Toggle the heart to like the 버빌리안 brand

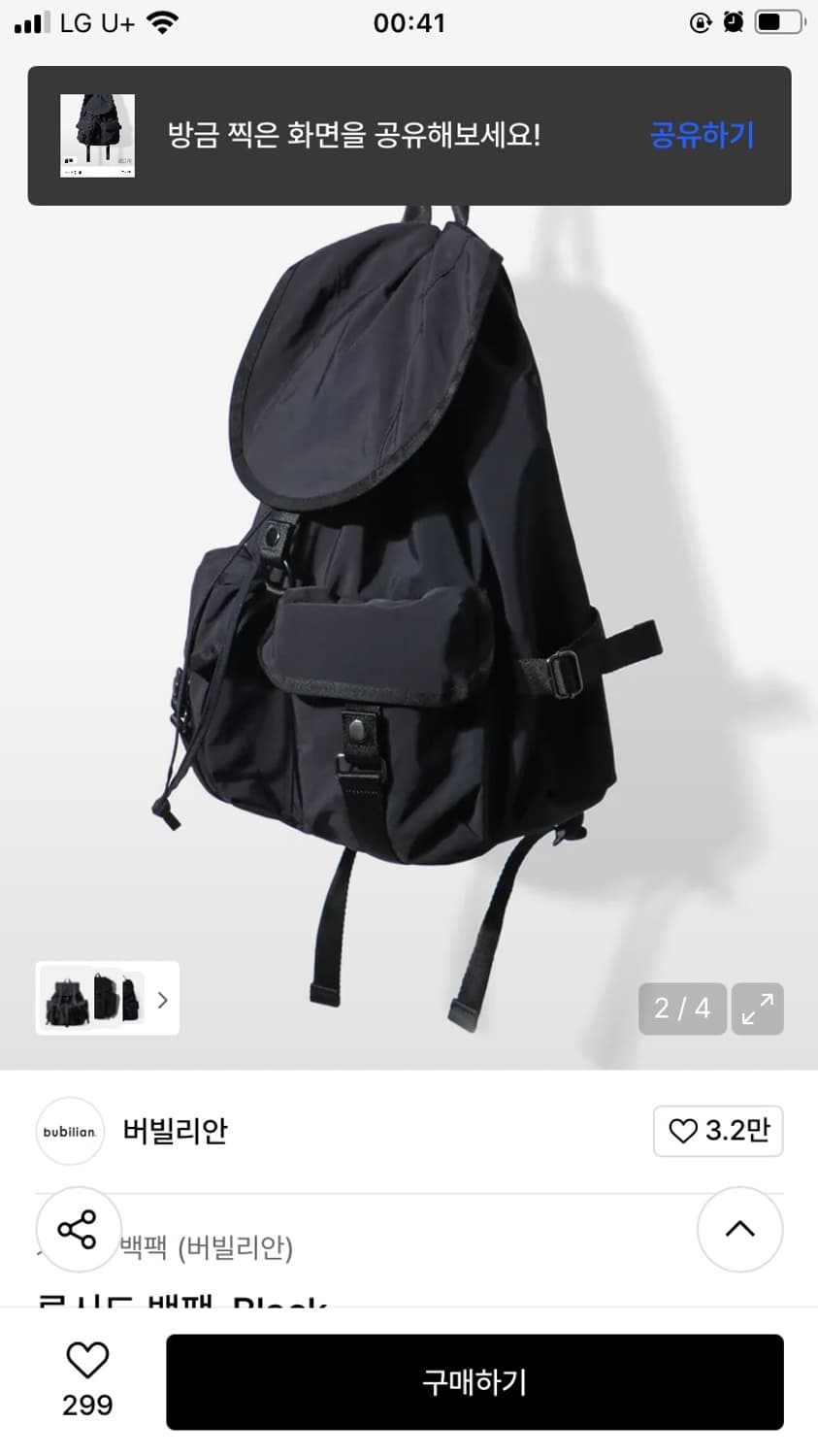[x=718, y=1131]
